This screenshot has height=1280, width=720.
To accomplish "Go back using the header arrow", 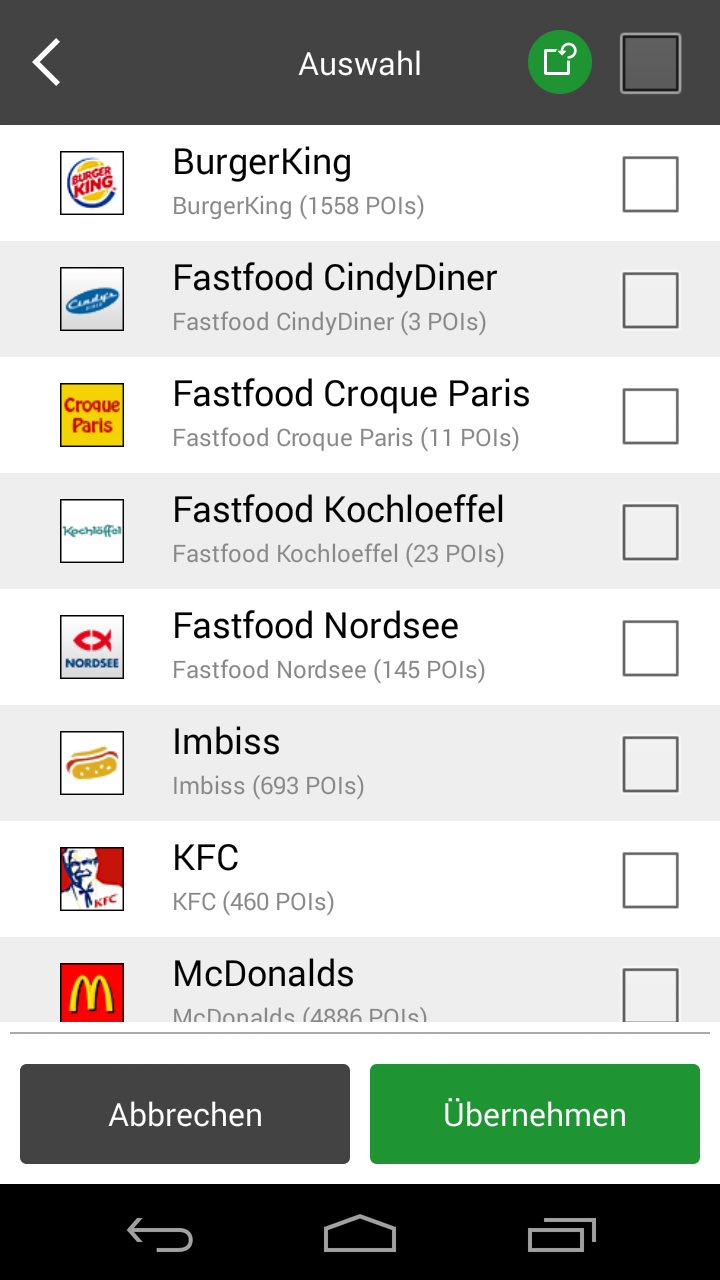I will 47,62.
